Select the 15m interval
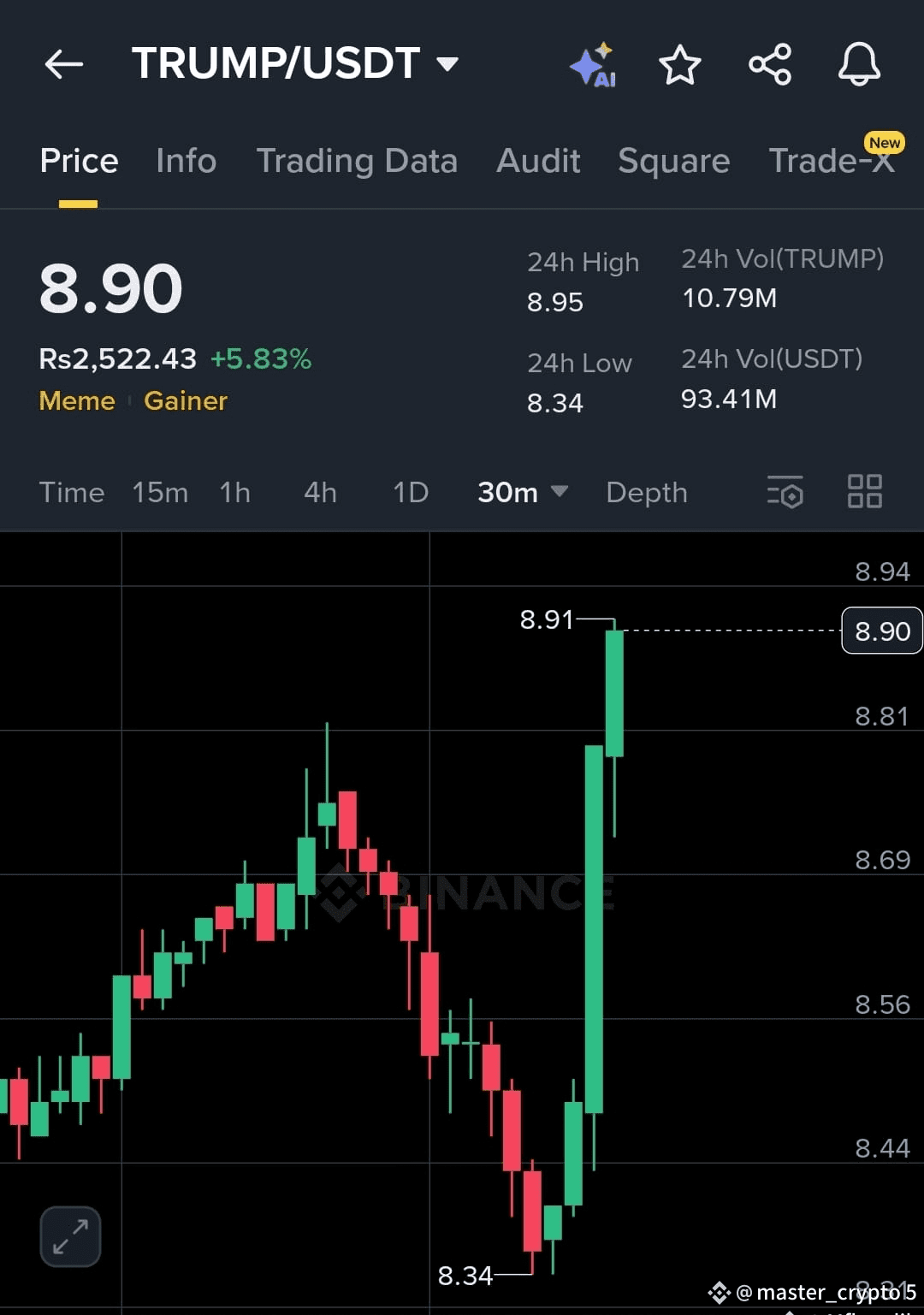 point(160,492)
